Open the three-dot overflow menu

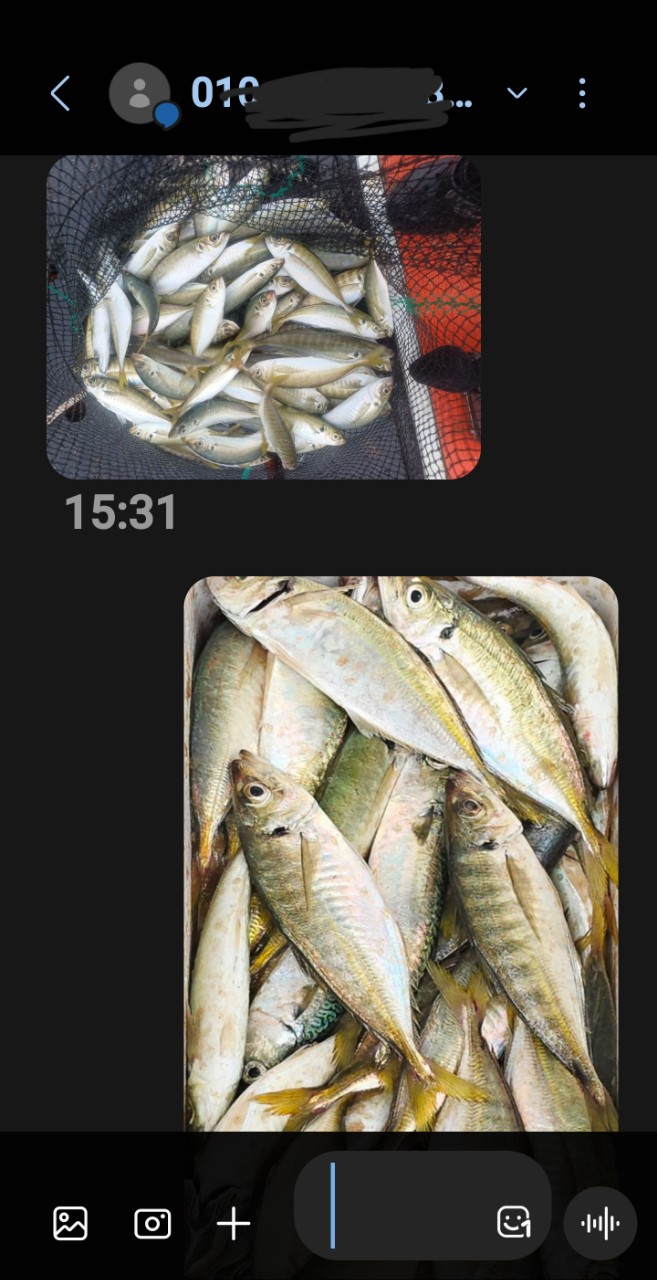(x=582, y=94)
